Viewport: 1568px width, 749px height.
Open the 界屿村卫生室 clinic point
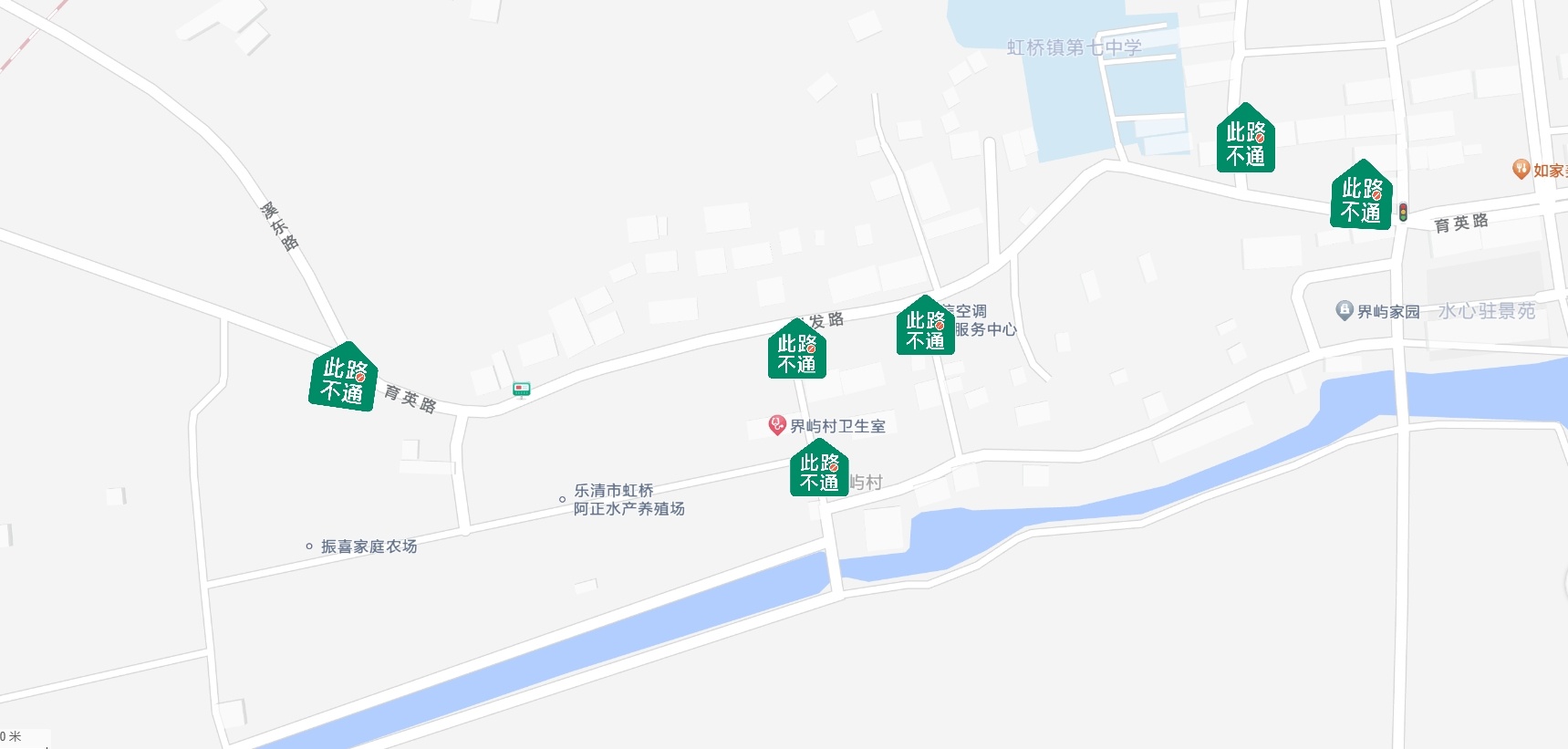click(777, 425)
